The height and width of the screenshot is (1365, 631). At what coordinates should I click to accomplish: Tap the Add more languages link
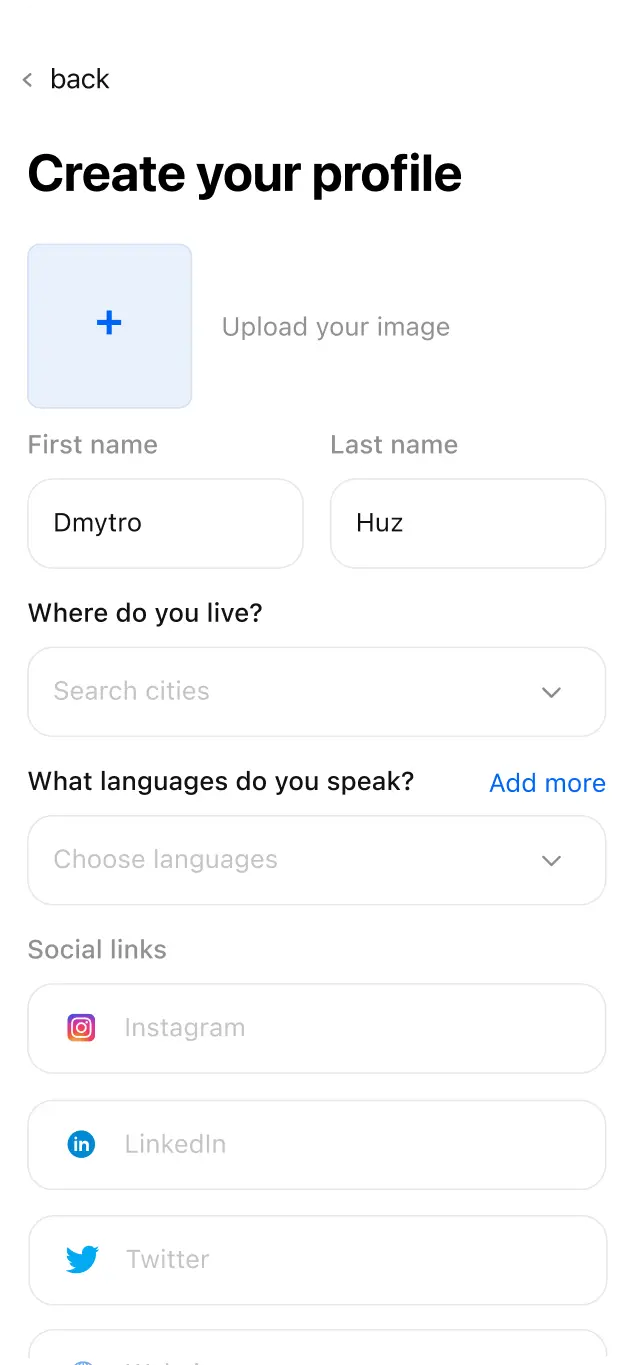point(547,783)
